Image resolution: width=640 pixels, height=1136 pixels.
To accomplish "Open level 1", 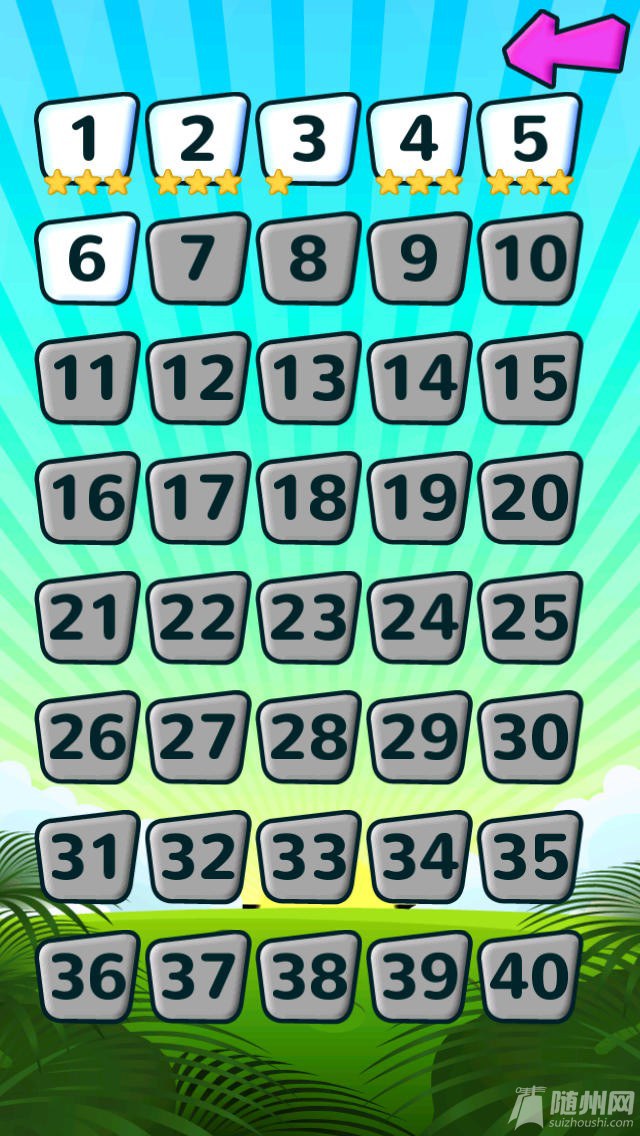I will click(88, 140).
